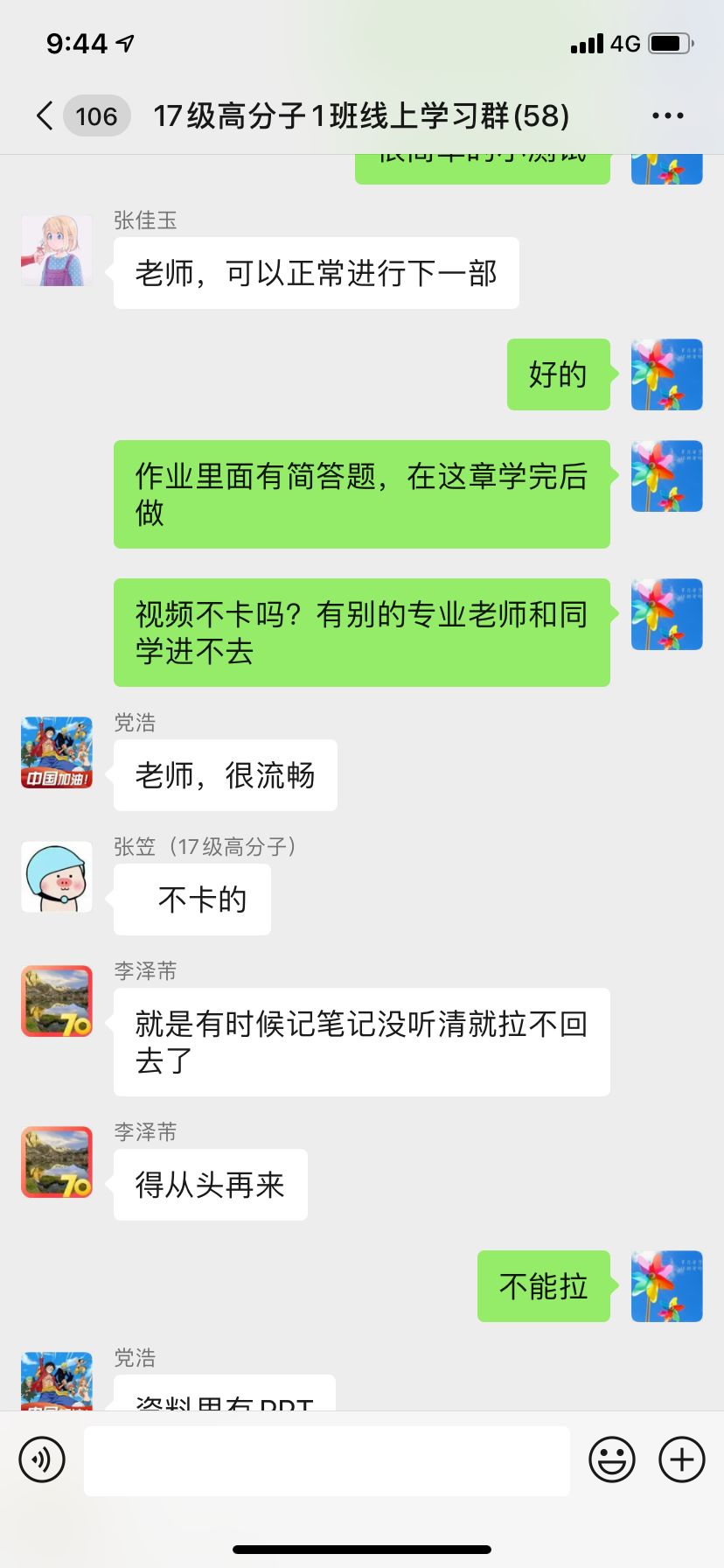Go back to the chat list
This screenshot has width=724, height=1568.
(45, 115)
